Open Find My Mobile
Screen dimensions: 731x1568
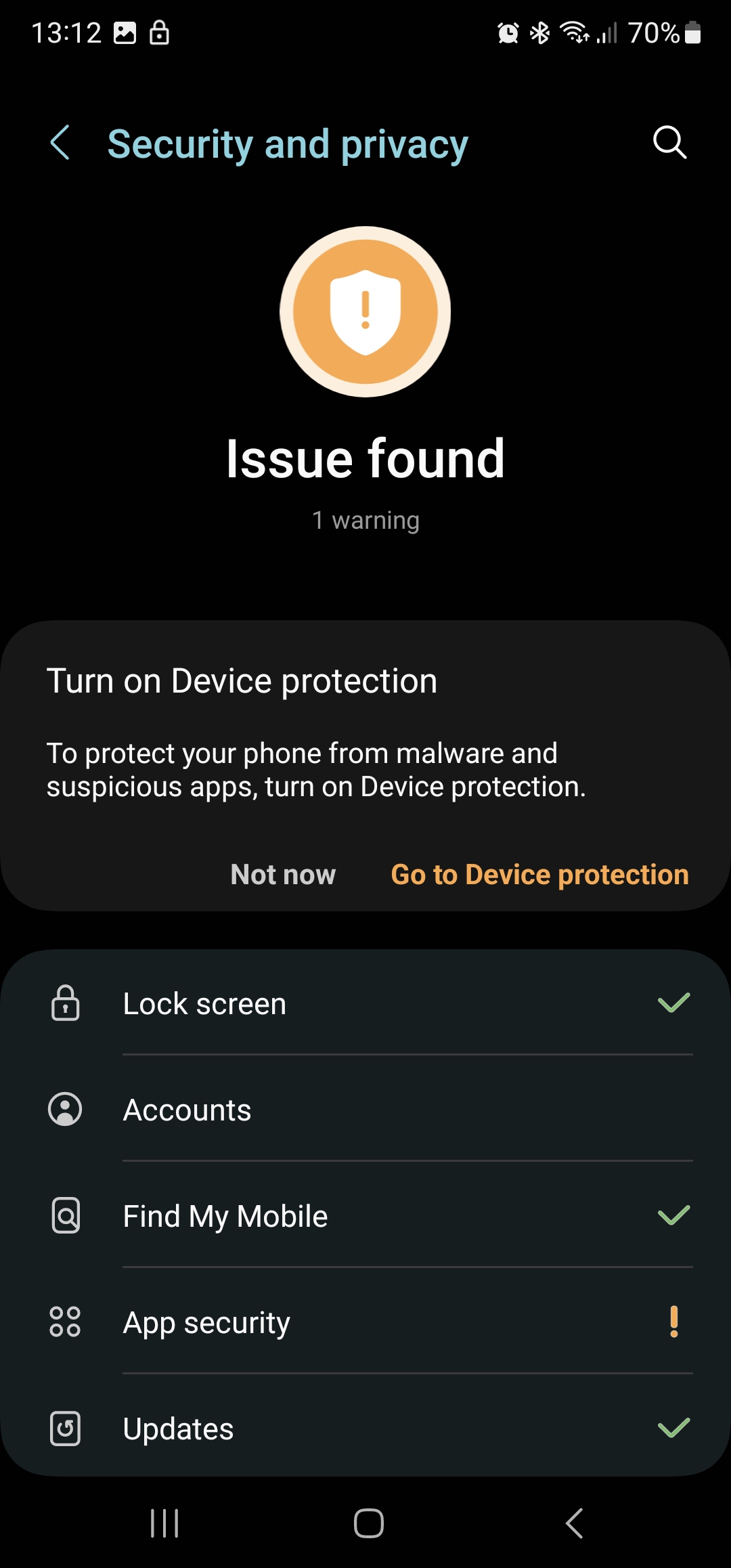365,1217
